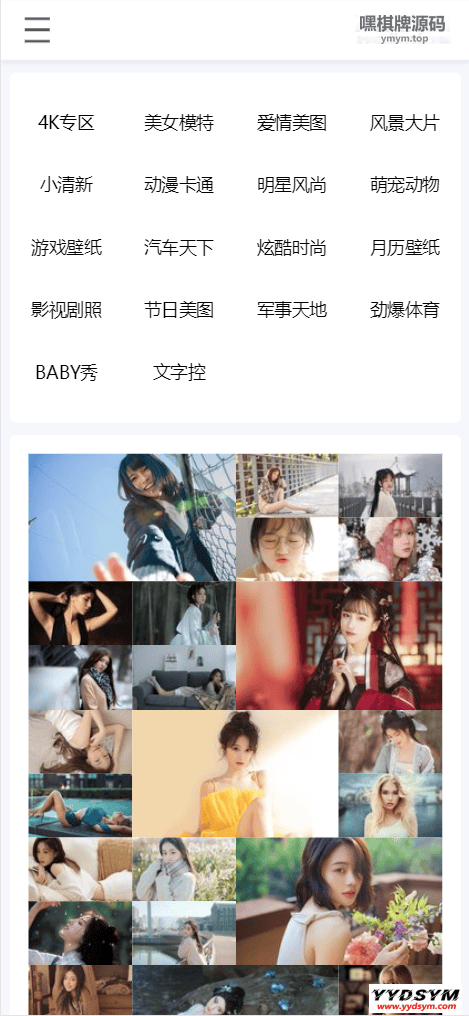Browse the 军事天地 category

pos(292,310)
